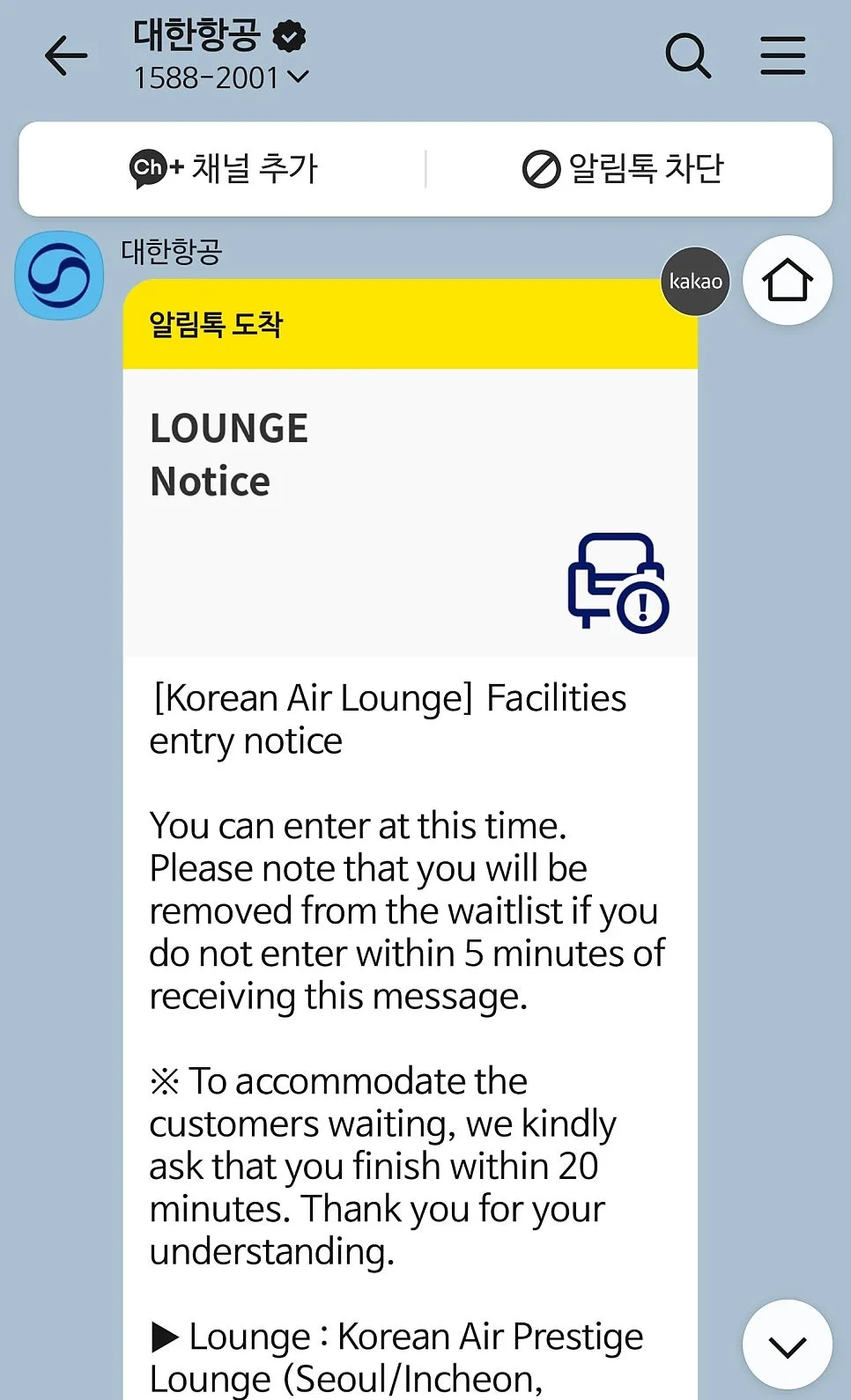
Task: Tap the kakao badge on the message
Action: coord(695,281)
